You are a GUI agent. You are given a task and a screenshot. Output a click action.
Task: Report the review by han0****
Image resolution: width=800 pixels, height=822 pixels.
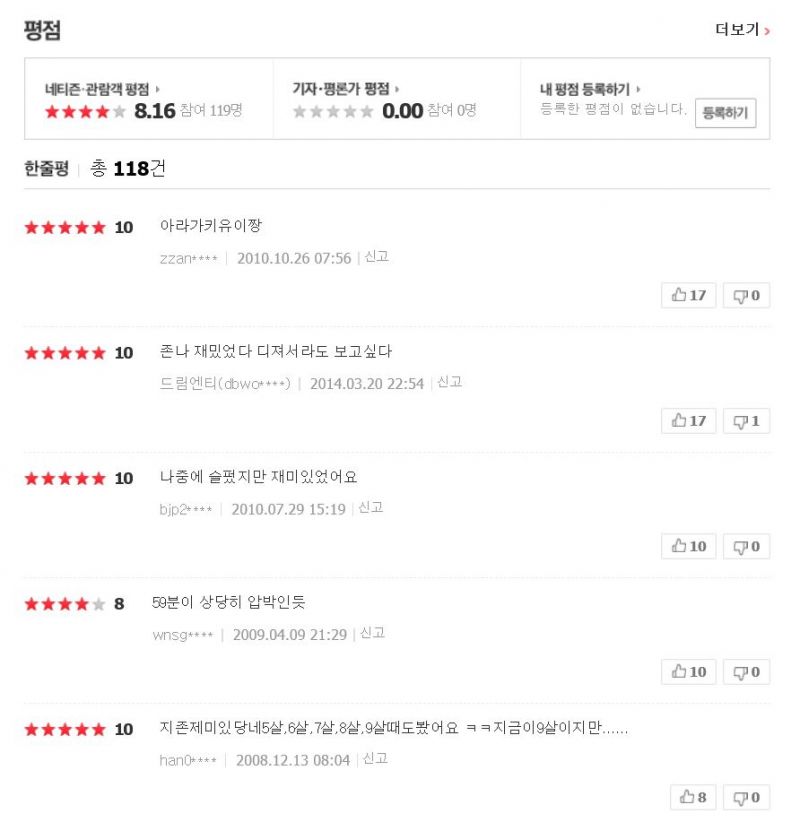pyautogui.click(x=376, y=759)
